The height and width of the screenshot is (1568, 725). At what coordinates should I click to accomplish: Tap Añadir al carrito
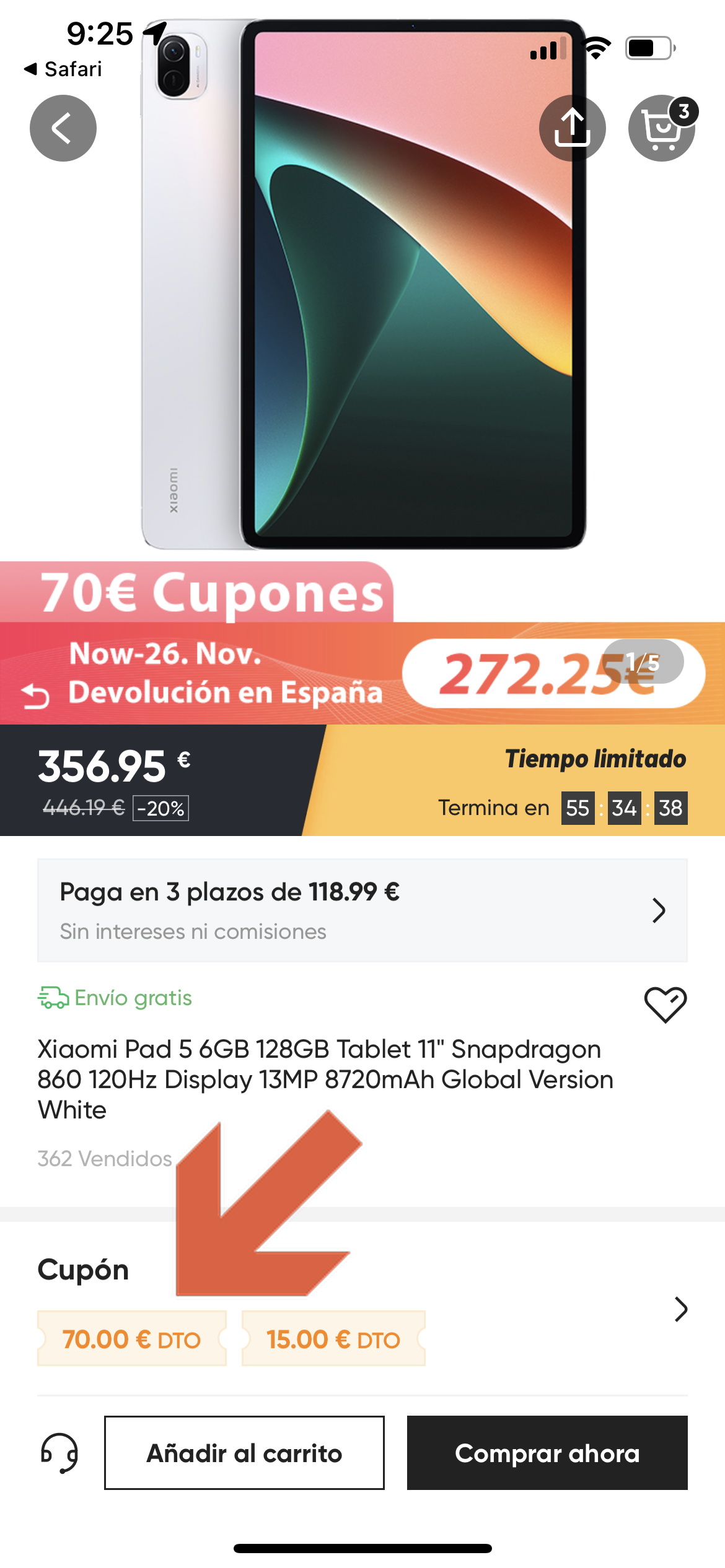244,1453
